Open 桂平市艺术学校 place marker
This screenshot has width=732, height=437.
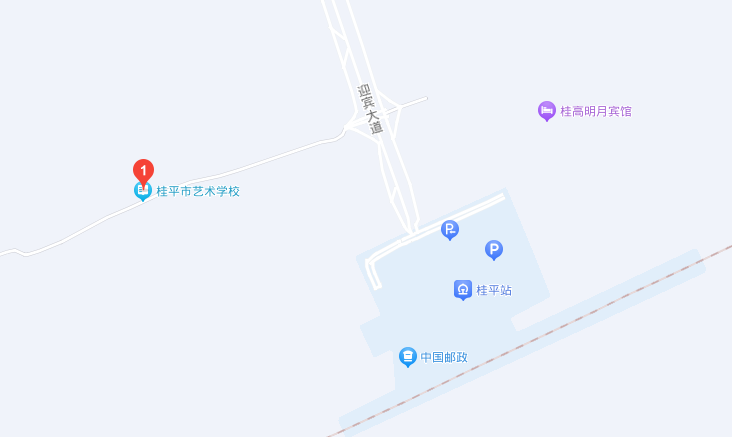[x=143, y=191]
